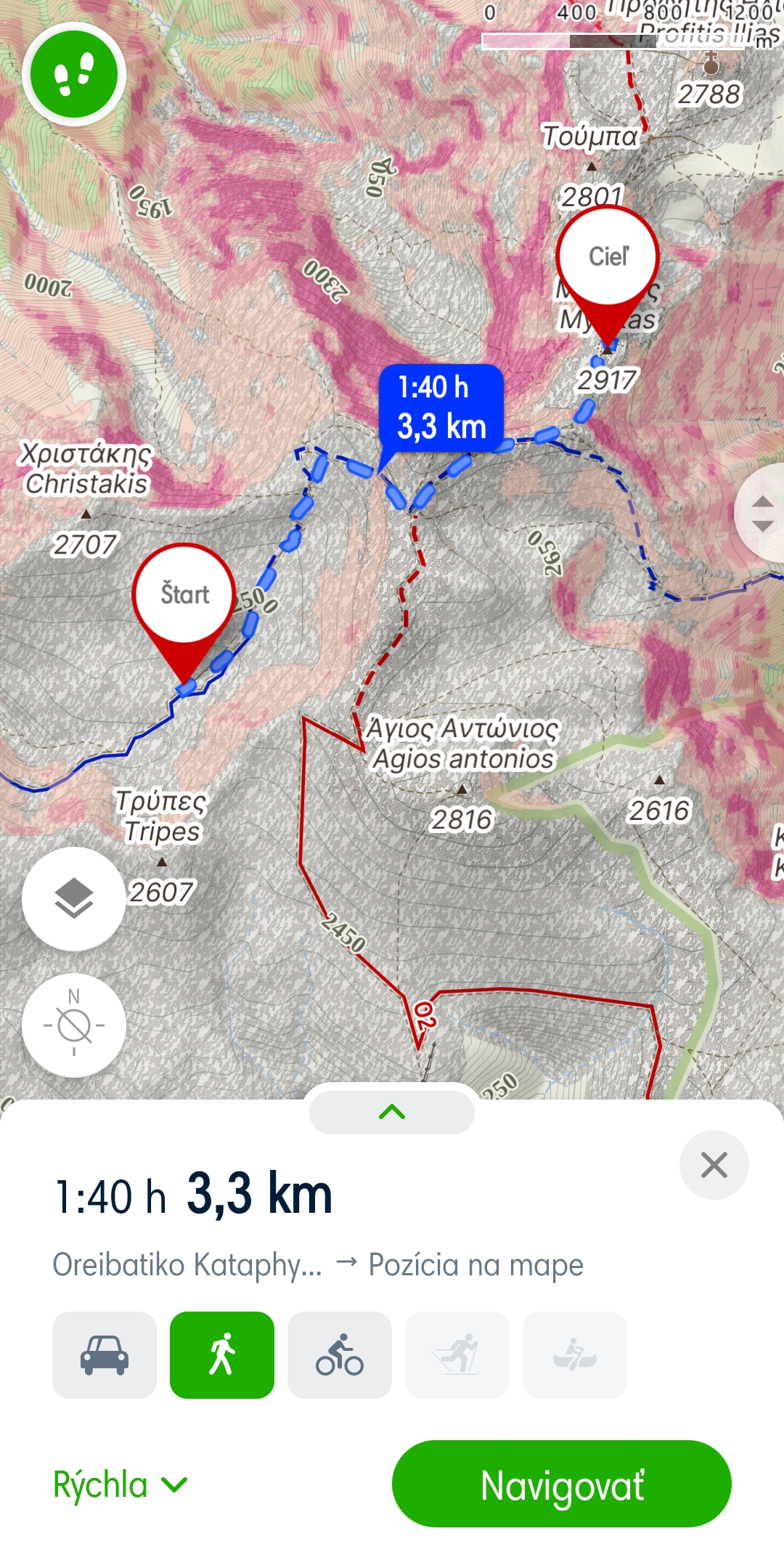
Task: Select hiking route mode
Action: click(x=222, y=1355)
